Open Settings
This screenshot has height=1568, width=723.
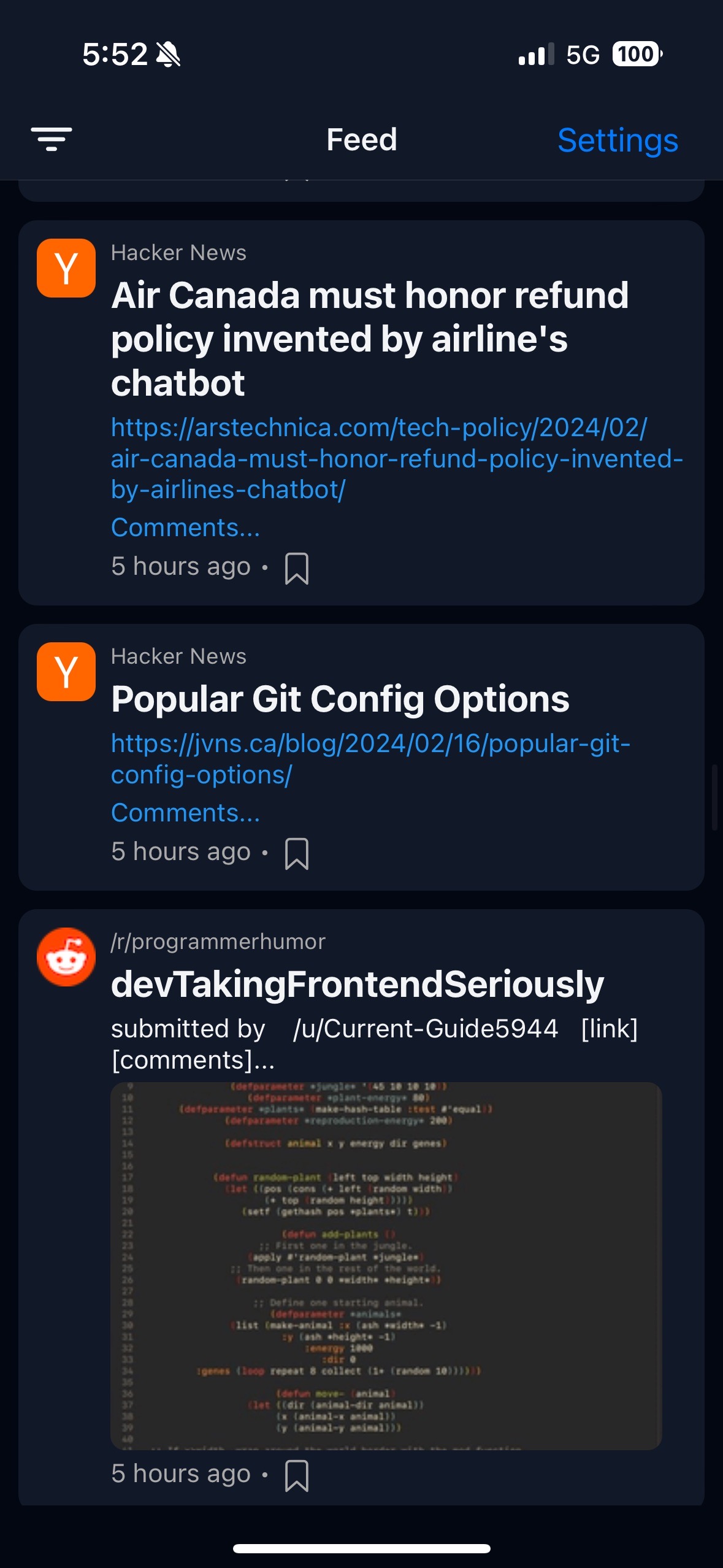pyautogui.click(x=618, y=140)
